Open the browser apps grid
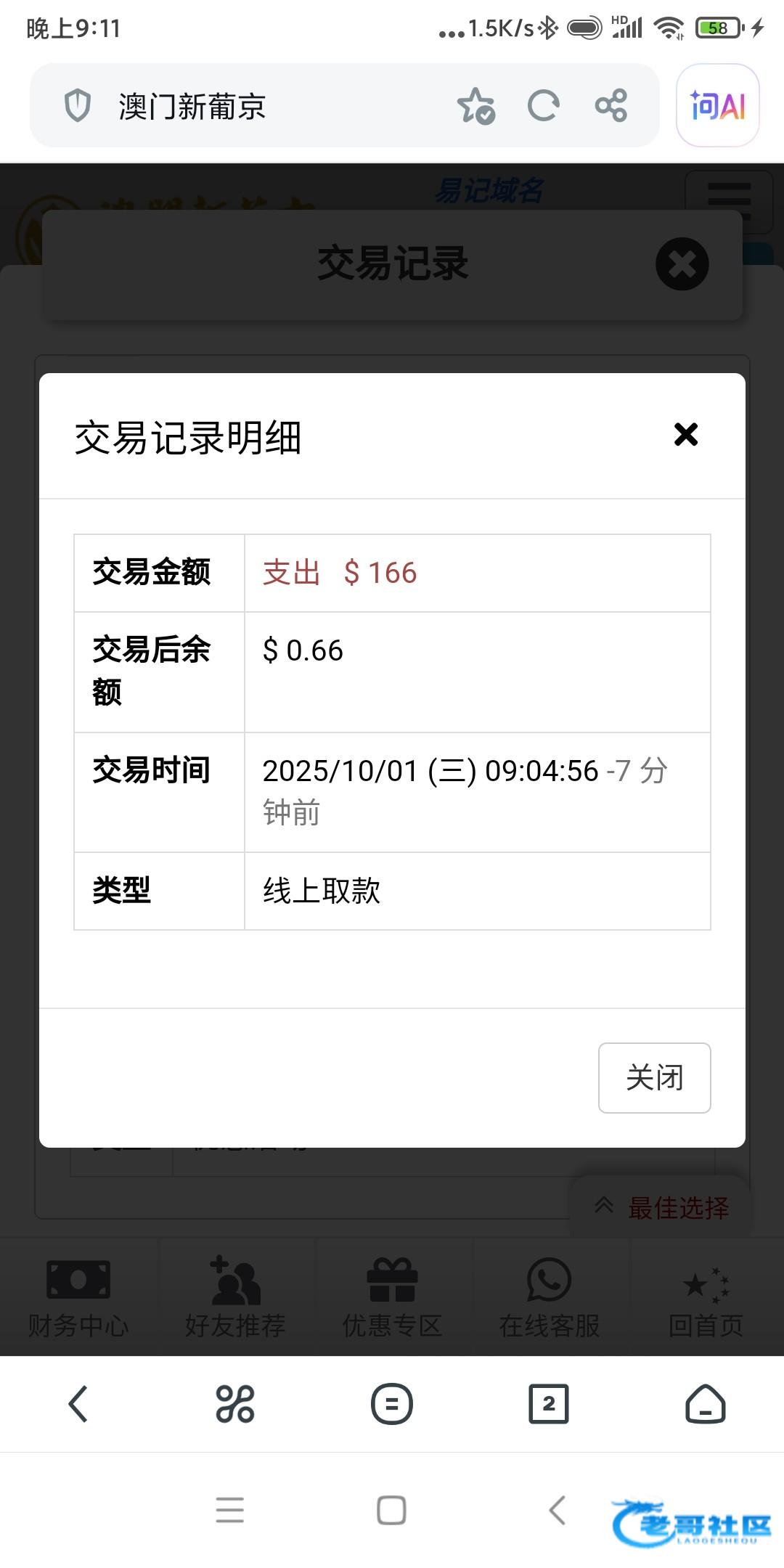The image size is (784, 1568). coord(235,1404)
